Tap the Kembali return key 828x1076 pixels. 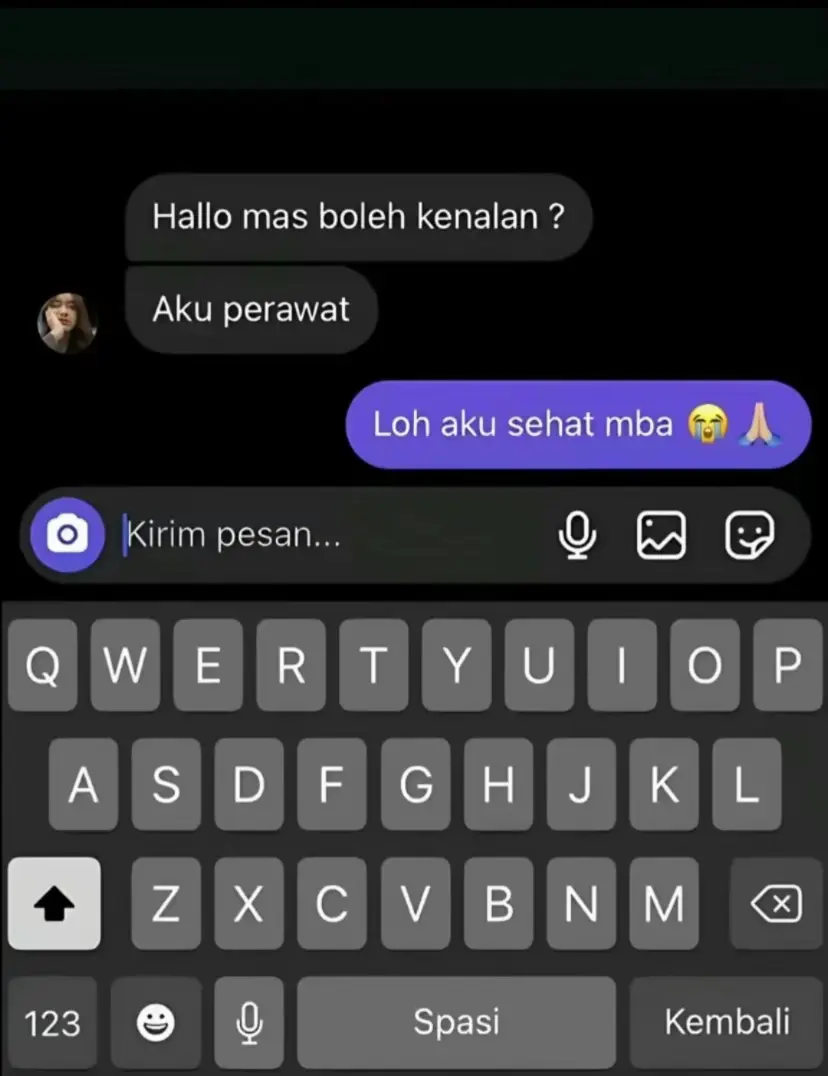[x=726, y=1023]
